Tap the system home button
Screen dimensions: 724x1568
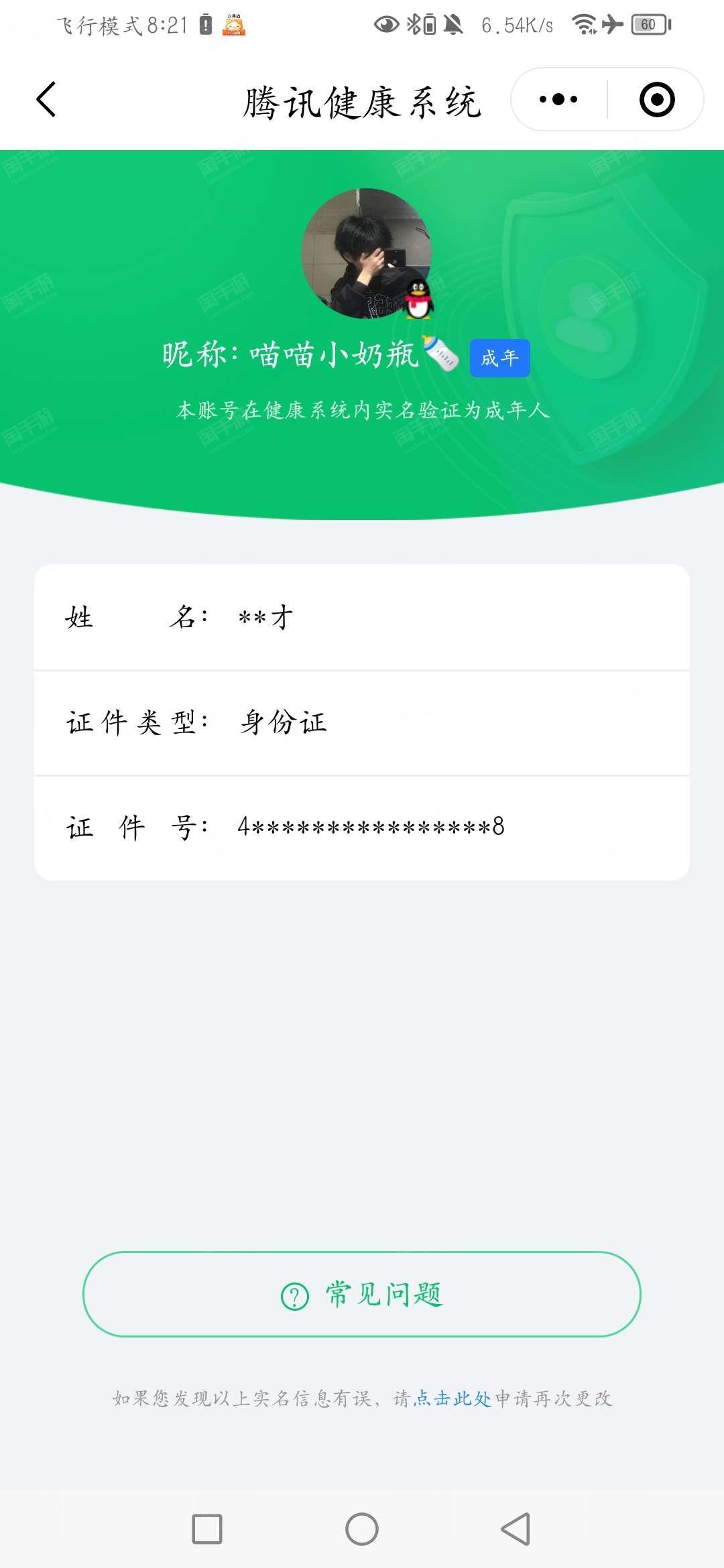362,1529
